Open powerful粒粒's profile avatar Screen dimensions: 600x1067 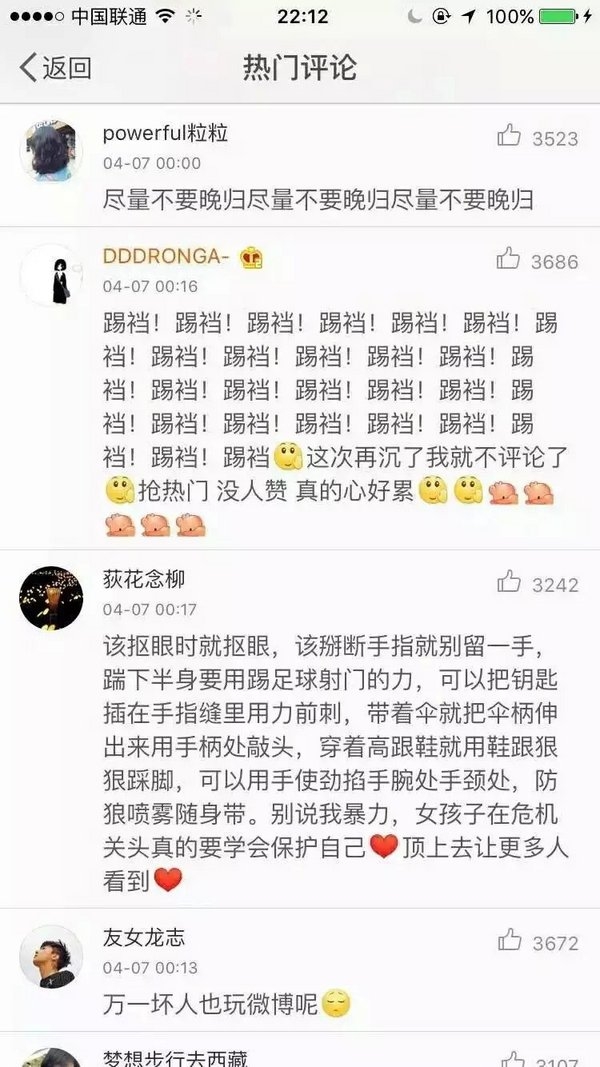(x=51, y=152)
